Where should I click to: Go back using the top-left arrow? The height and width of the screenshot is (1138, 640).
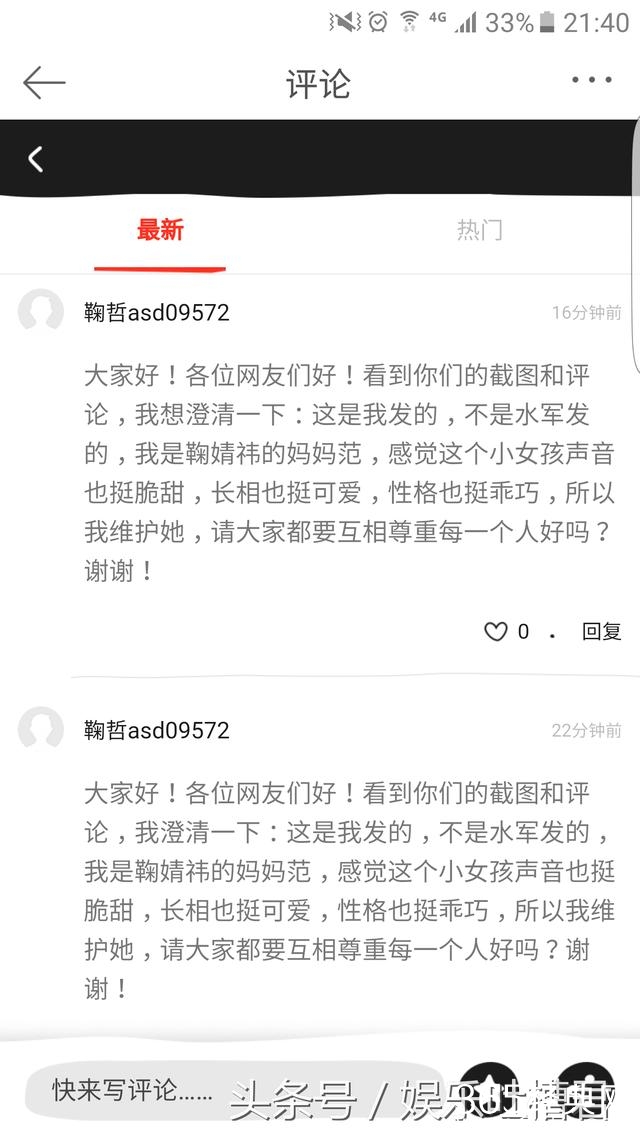point(44,82)
